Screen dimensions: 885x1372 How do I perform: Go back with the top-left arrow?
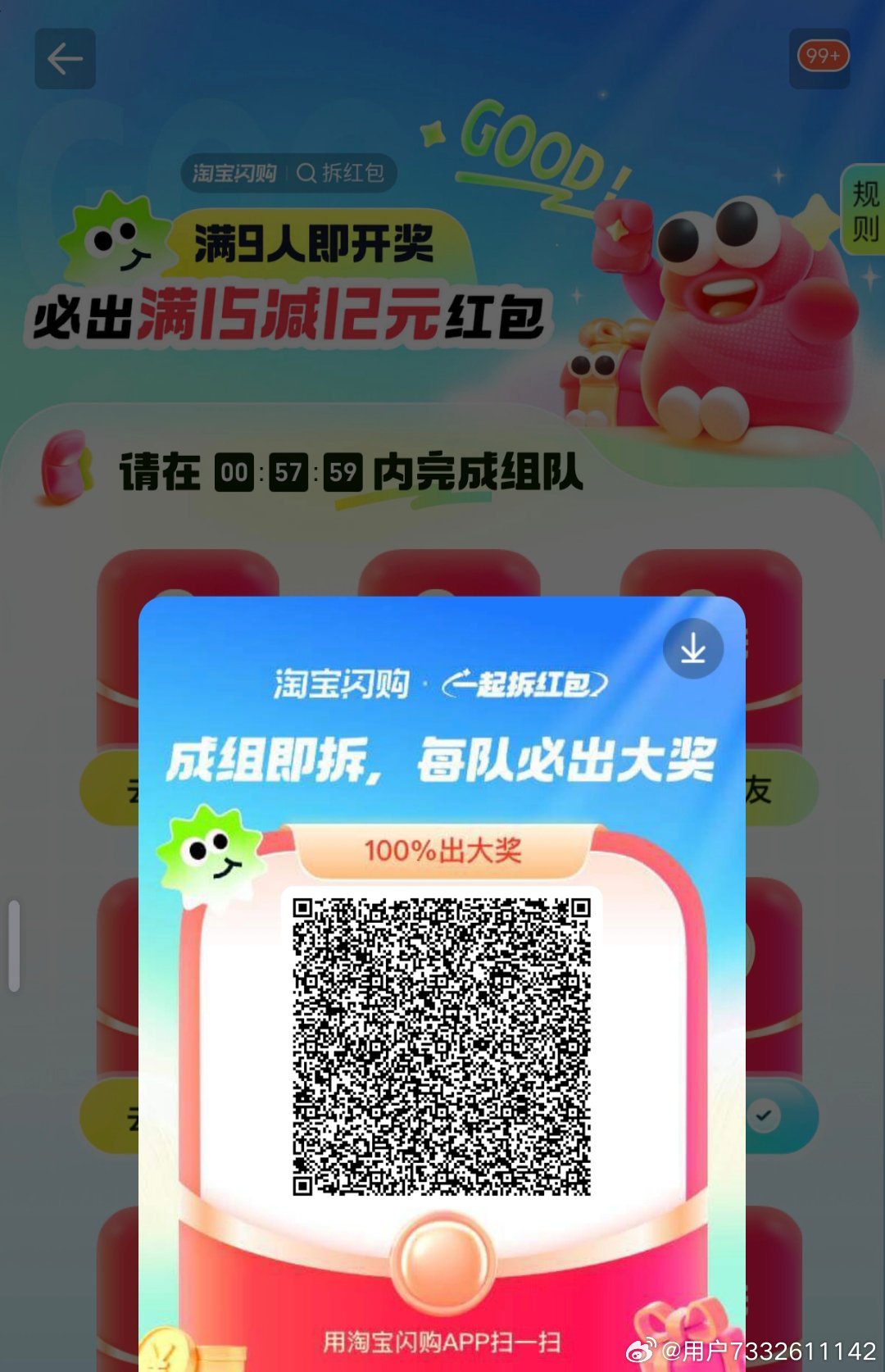coord(65,59)
